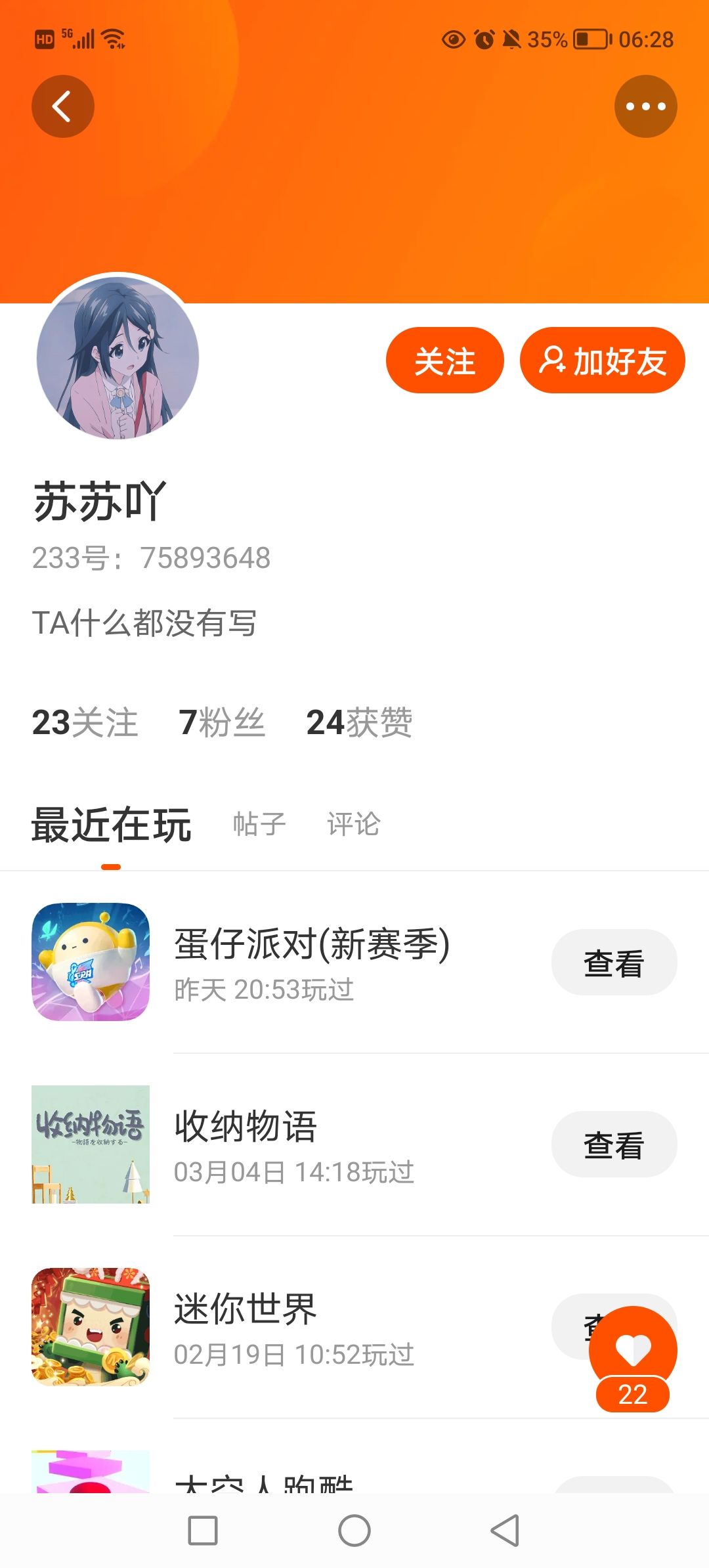This screenshot has width=709, height=1568.
Task: Open the 迷你世界 game row
Action: point(354,1327)
